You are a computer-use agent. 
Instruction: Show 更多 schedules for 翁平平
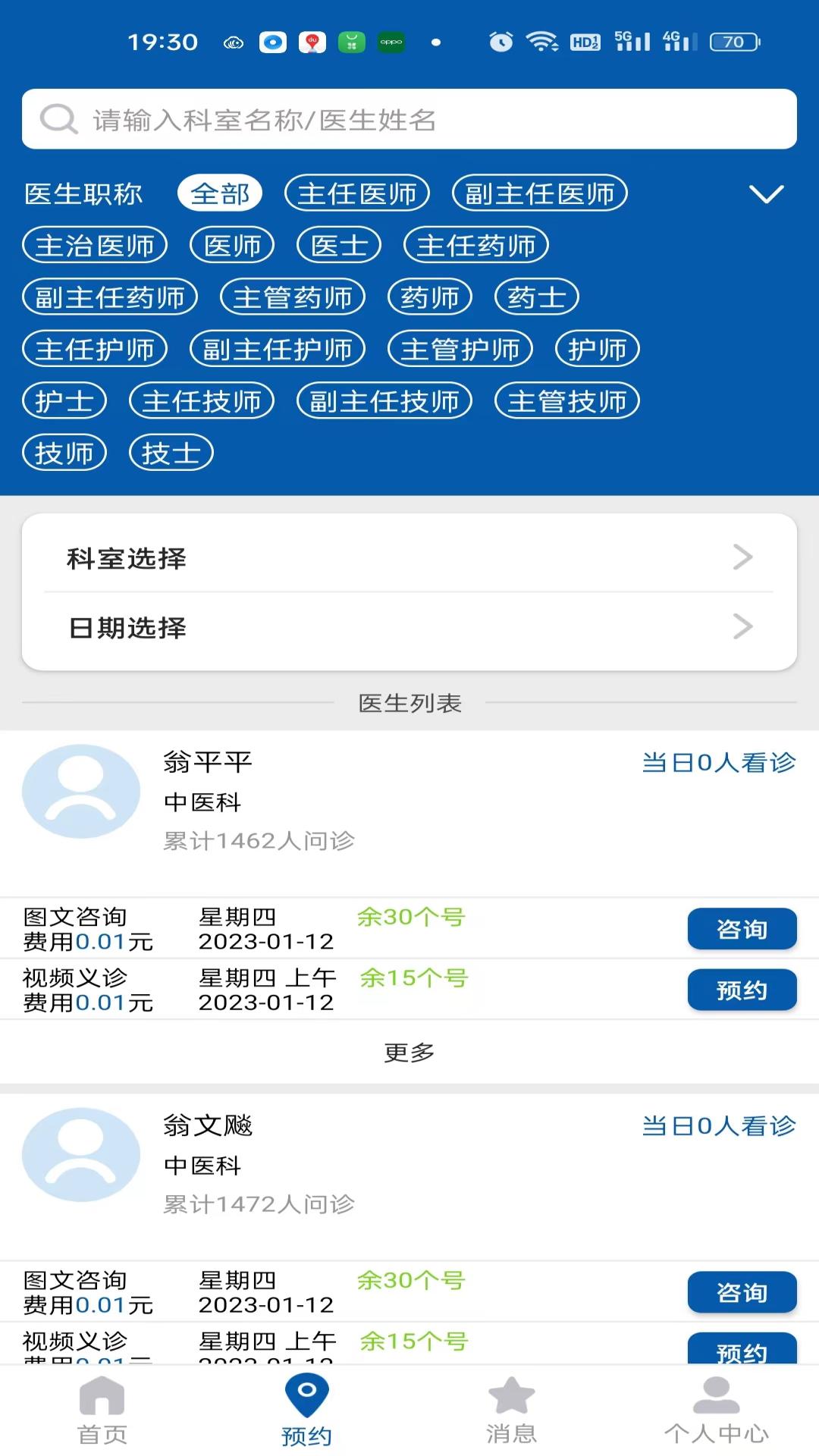409,1053
